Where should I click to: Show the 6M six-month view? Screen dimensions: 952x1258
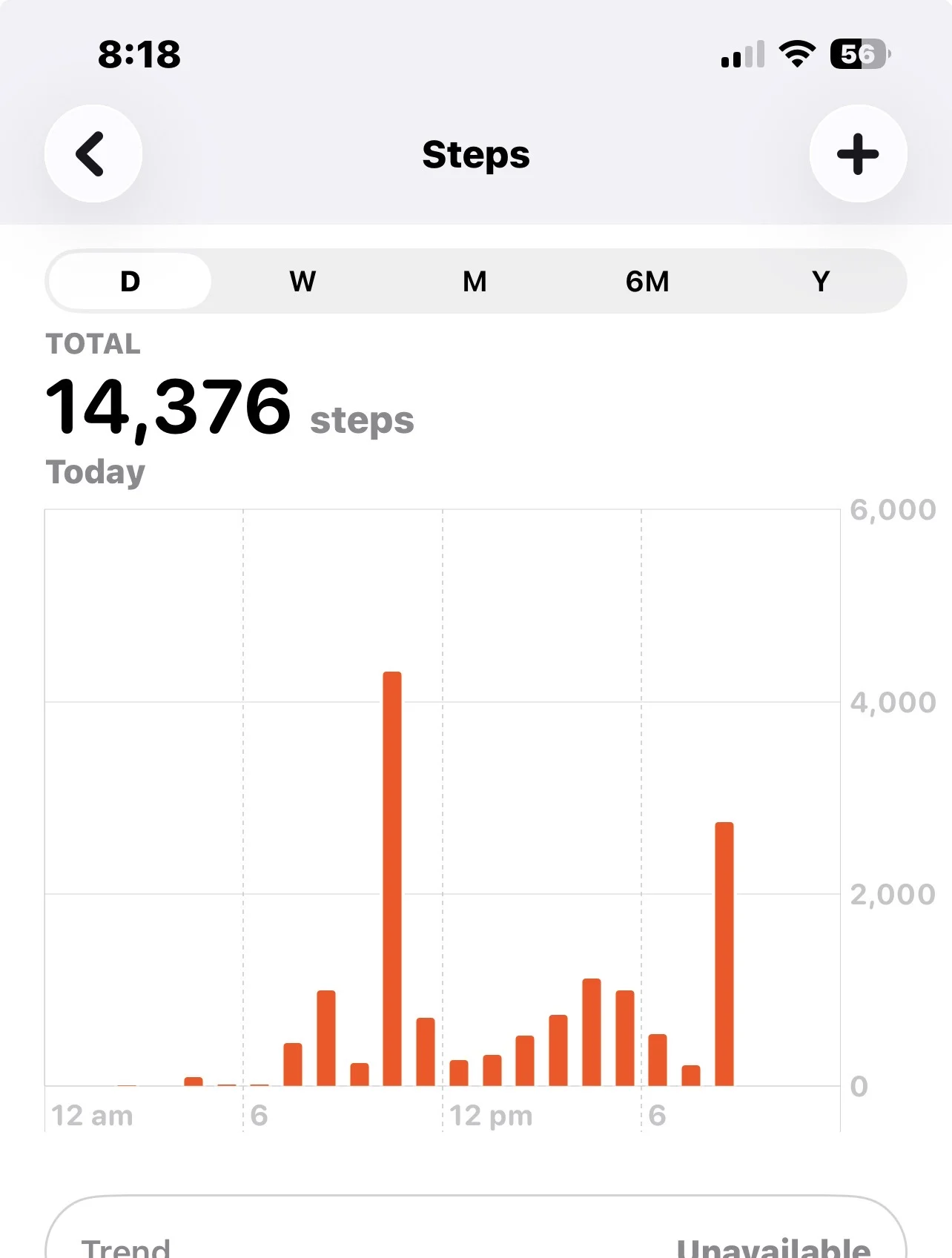point(647,282)
